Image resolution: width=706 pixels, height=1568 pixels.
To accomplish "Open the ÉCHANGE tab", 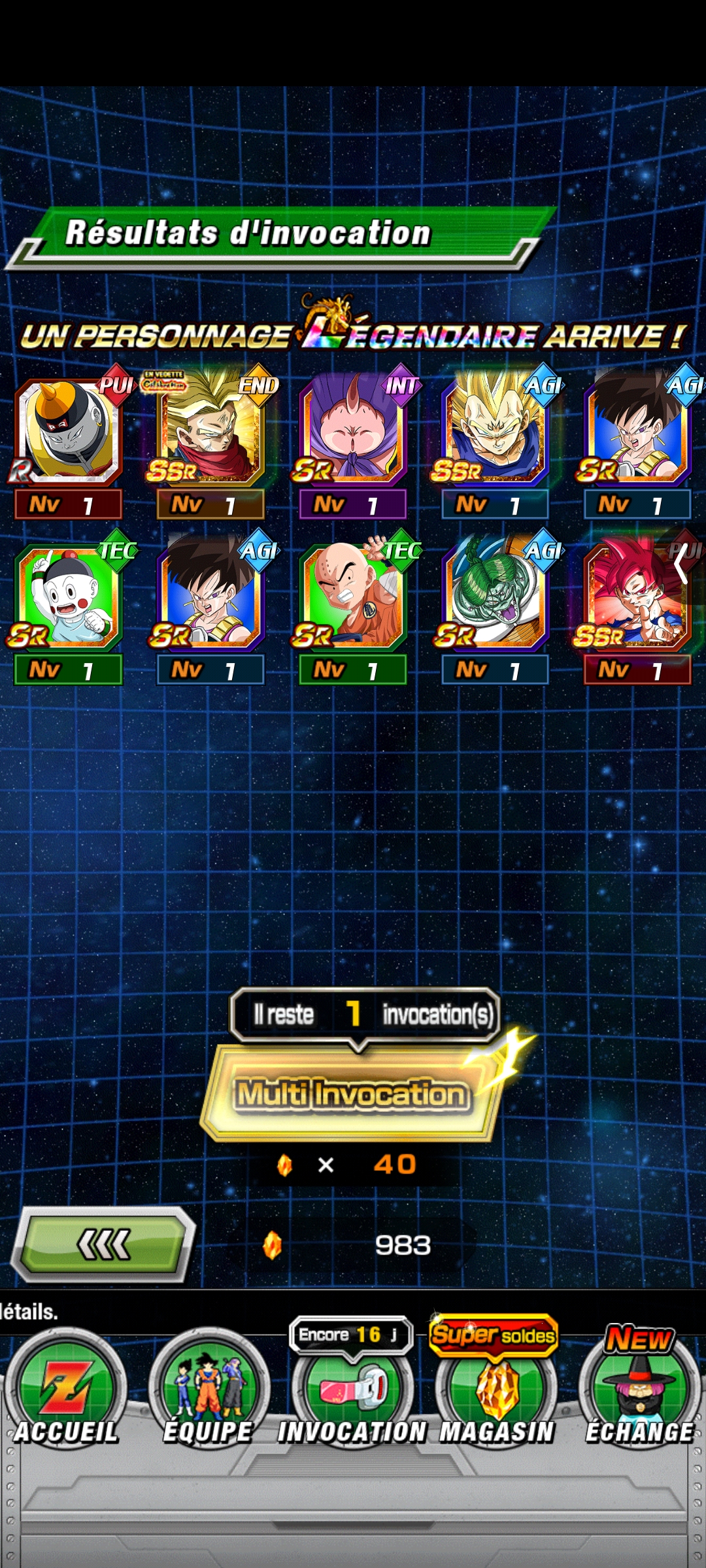I will tap(639, 1390).
